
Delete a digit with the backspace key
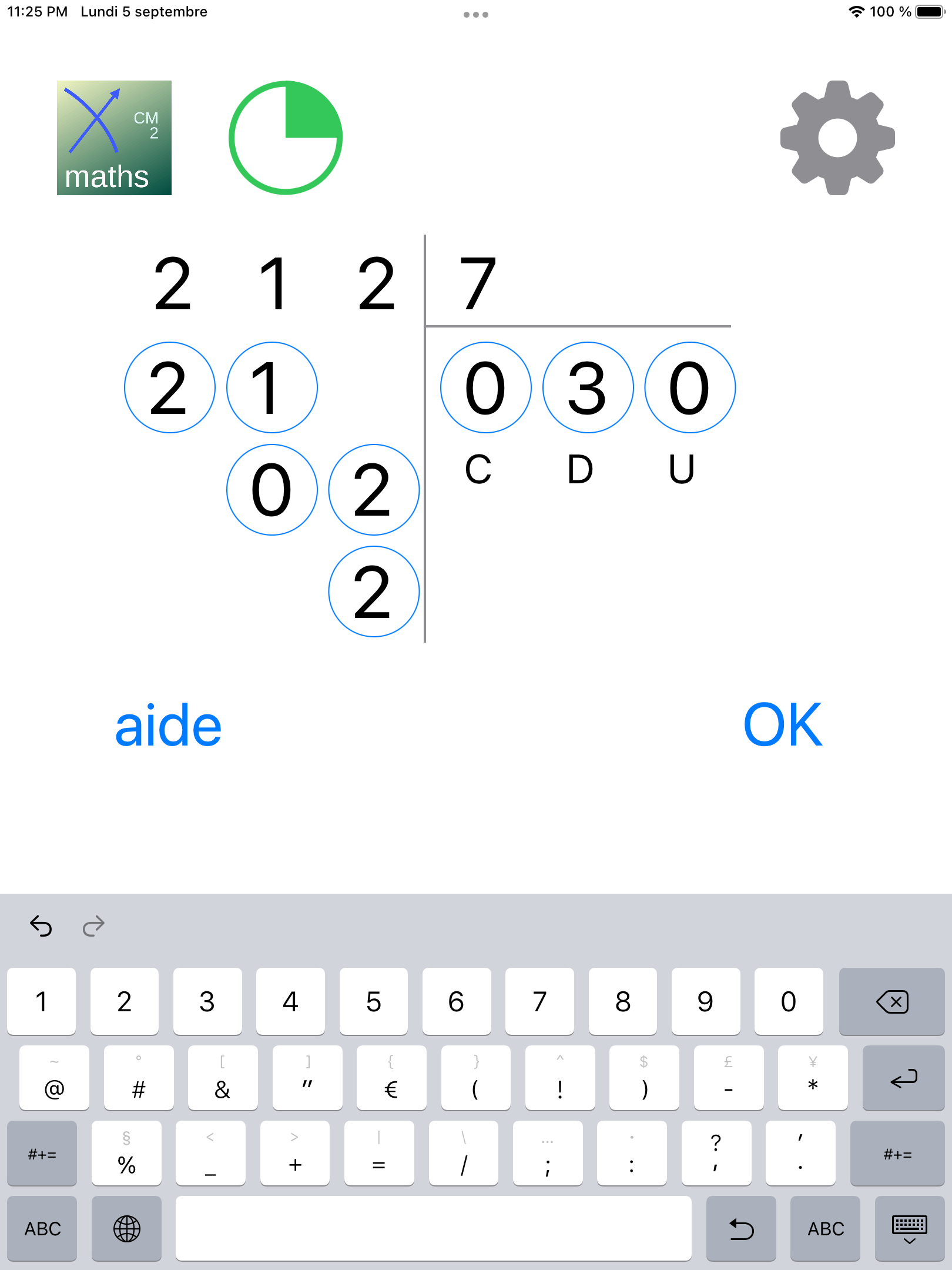[891, 1001]
